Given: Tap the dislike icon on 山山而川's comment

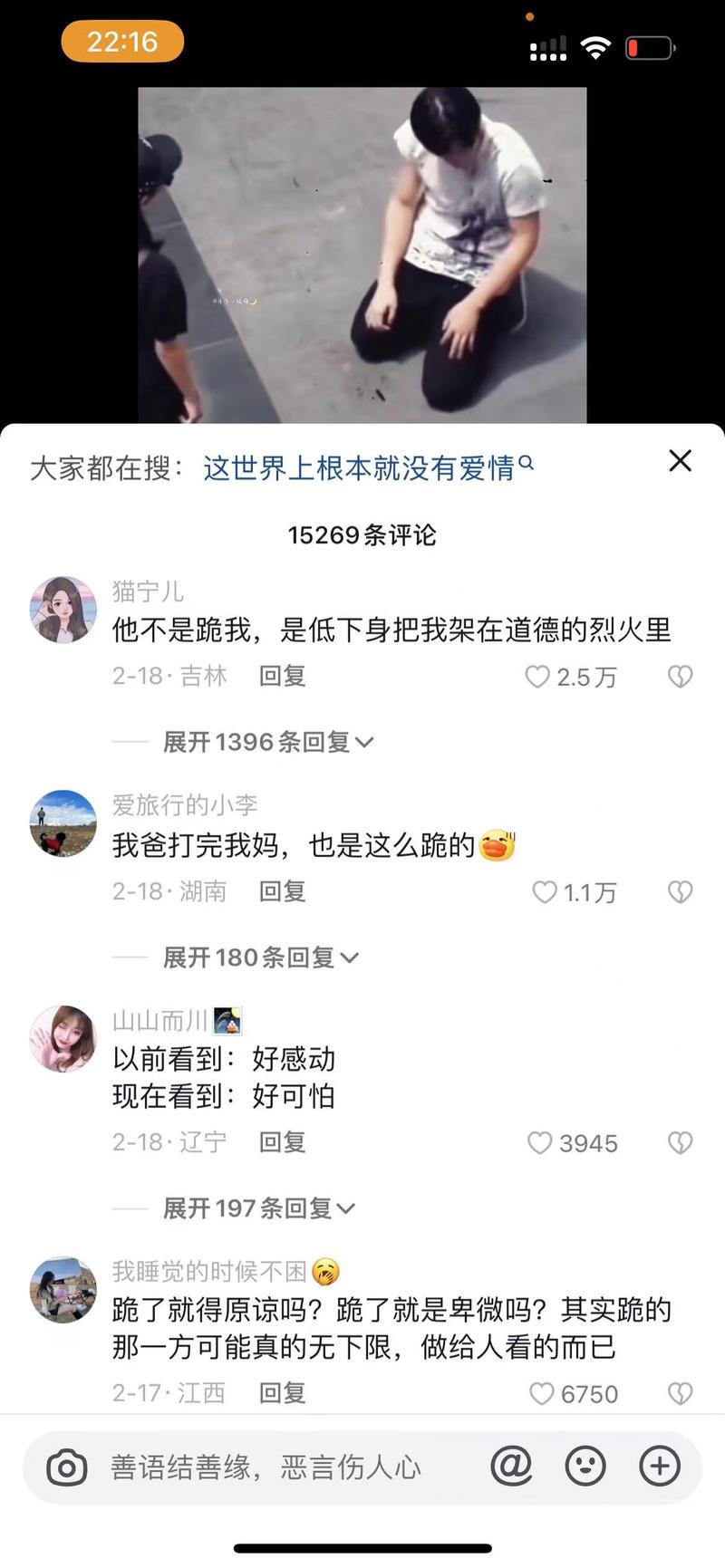Looking at the screenshot, I should pos(680,1143).
